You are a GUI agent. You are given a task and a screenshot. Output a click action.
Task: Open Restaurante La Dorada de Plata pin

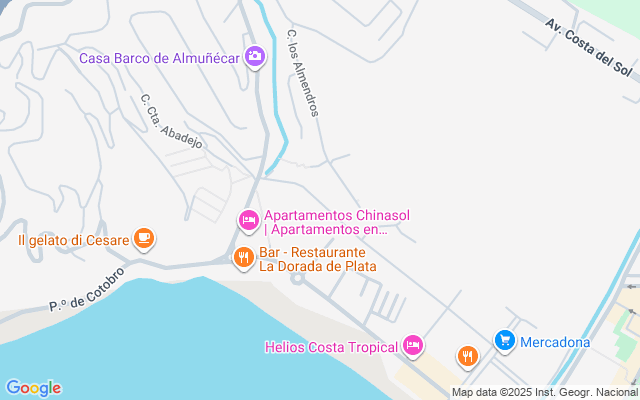click(x=243, y=259)
